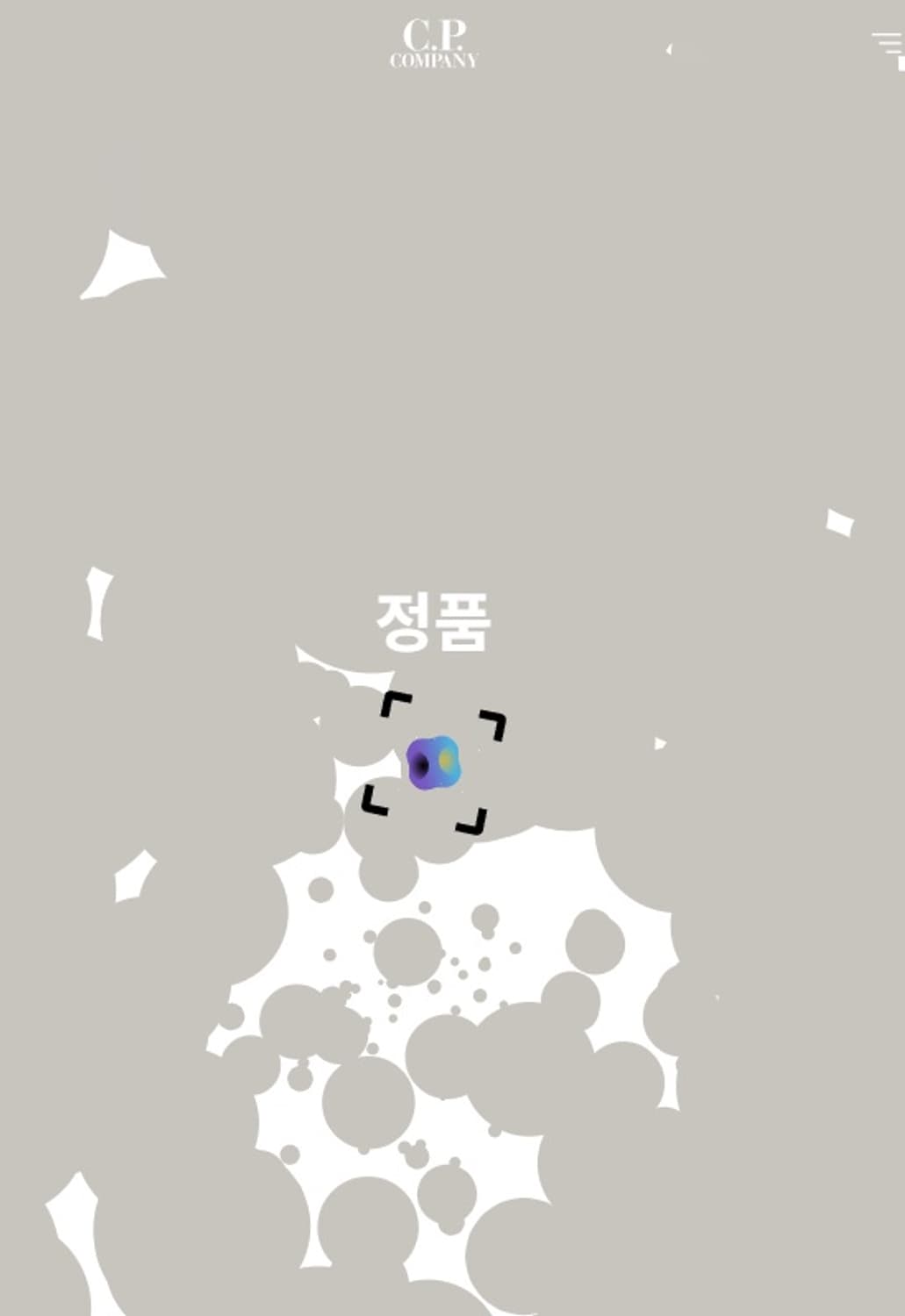Open the COMPANY menu item
Image resolution: width=905 pixels, height=1316 pixels.
click(435, 60)
